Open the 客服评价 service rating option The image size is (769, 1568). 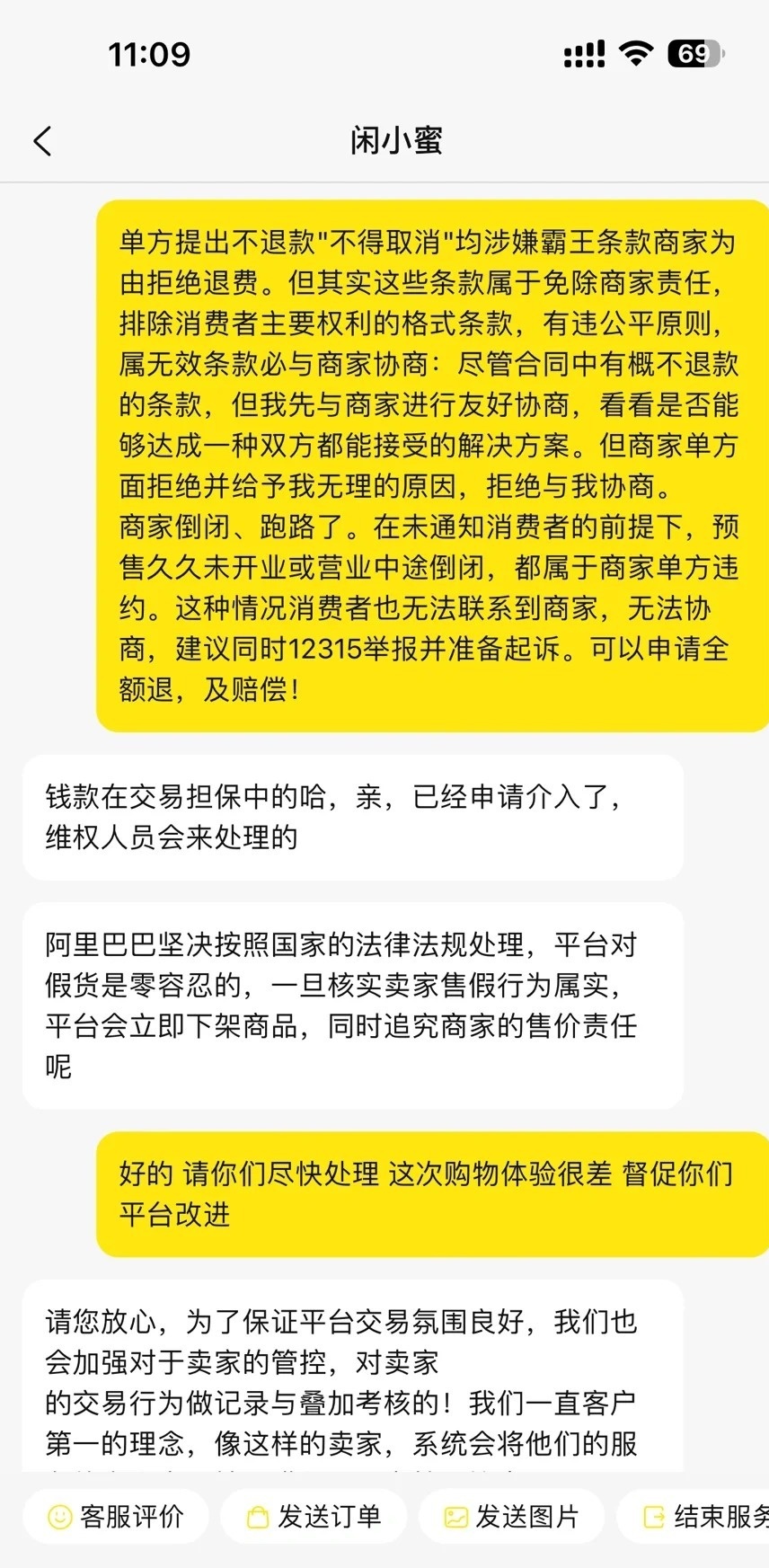(115, 1517)
